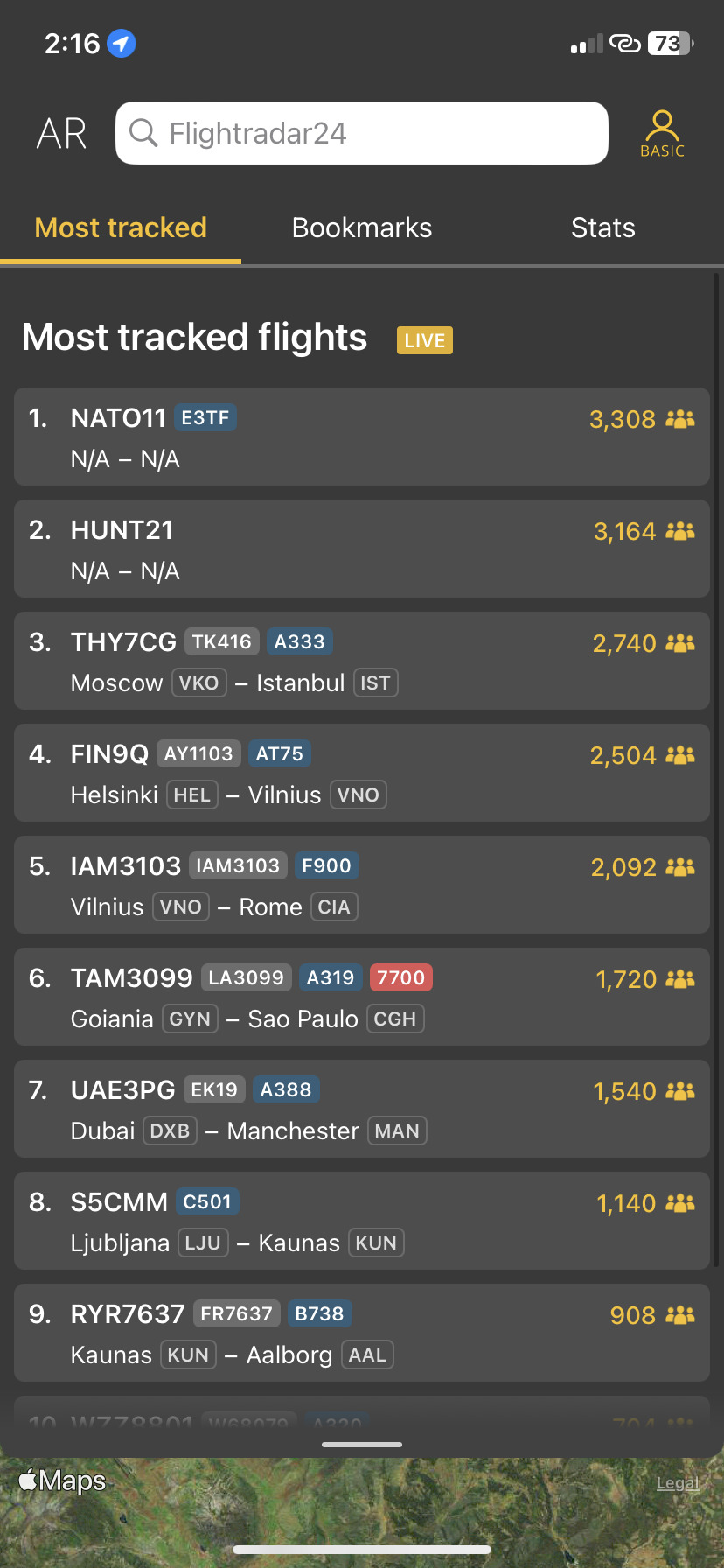Image resolution: width=724 pixels, height=1568 pixels.
Task: Tap the Flightradar24 search field
Action: click(x=362, y=133)
